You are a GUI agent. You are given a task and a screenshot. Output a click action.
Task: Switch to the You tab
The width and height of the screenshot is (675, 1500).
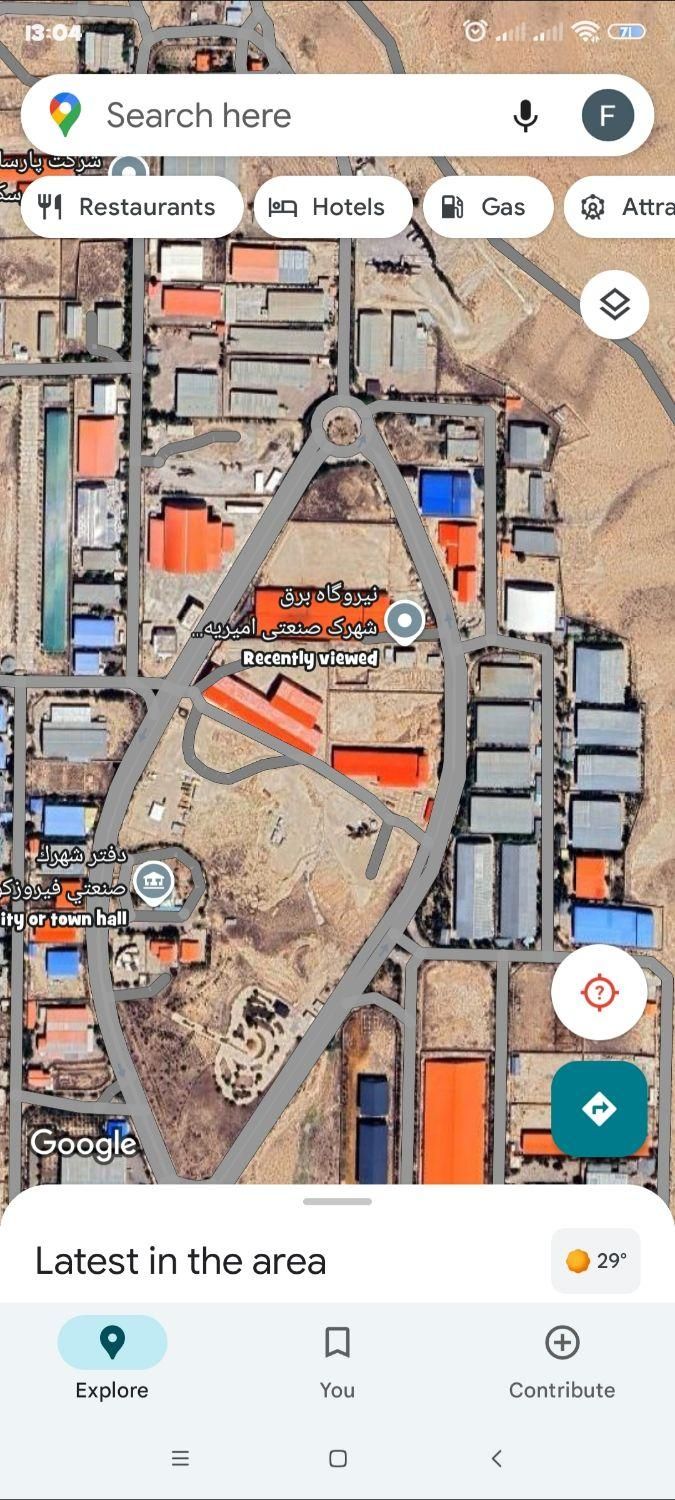coord(337,1361)
